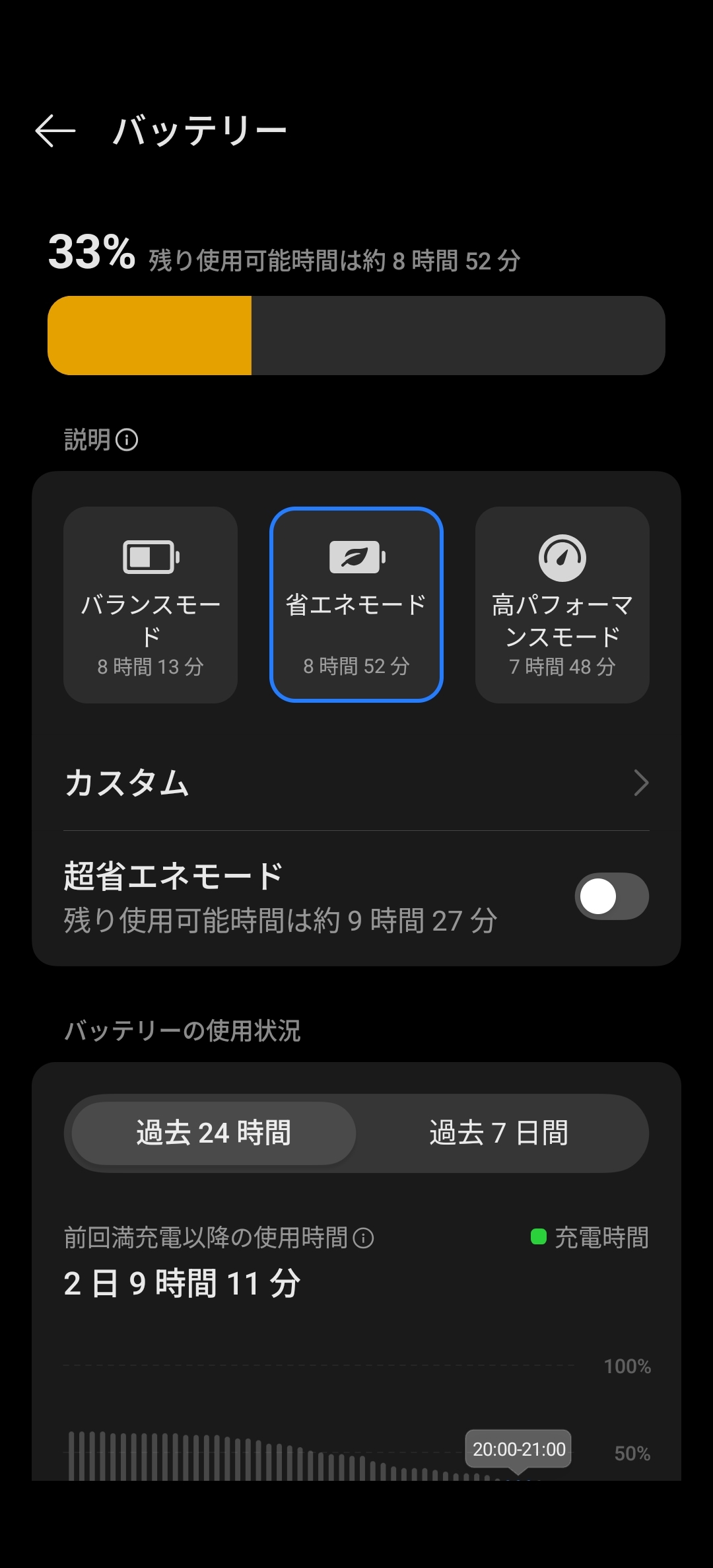Select バランスモード power mode
The image size is (713, 1568).
pos(151,604)
